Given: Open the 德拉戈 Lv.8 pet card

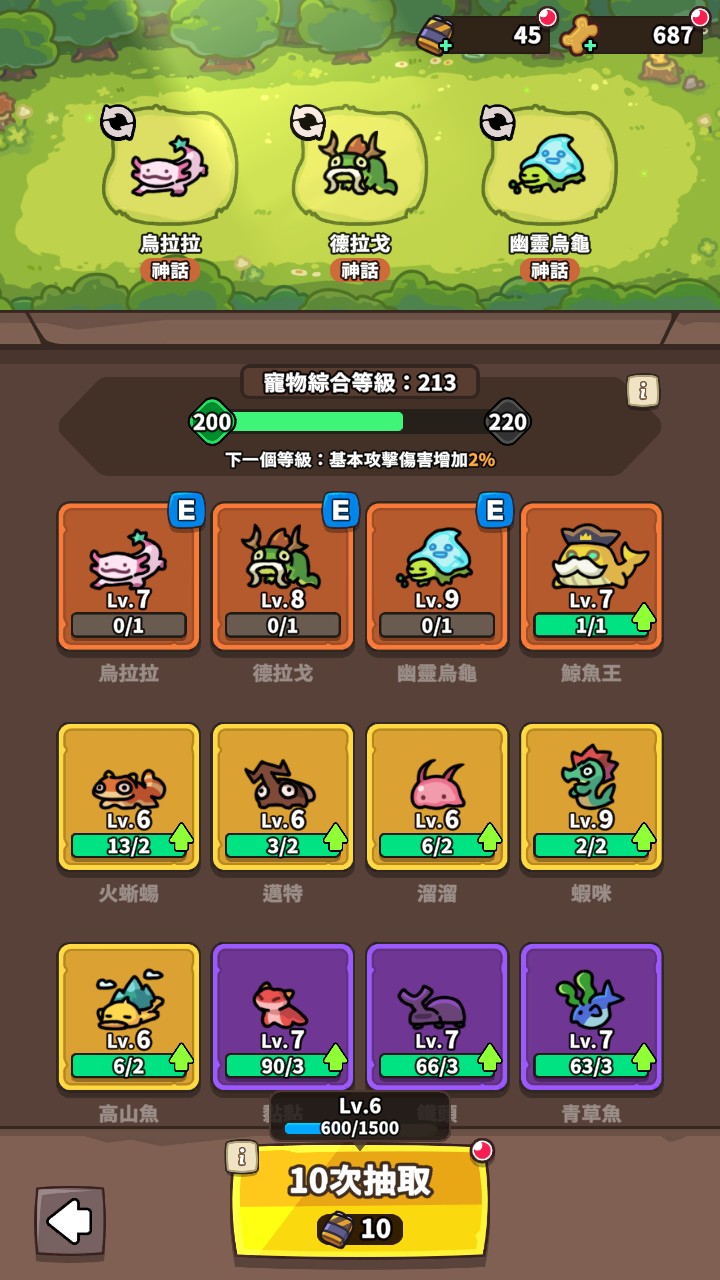Looking at the screenshot, I should click(283, 576).
